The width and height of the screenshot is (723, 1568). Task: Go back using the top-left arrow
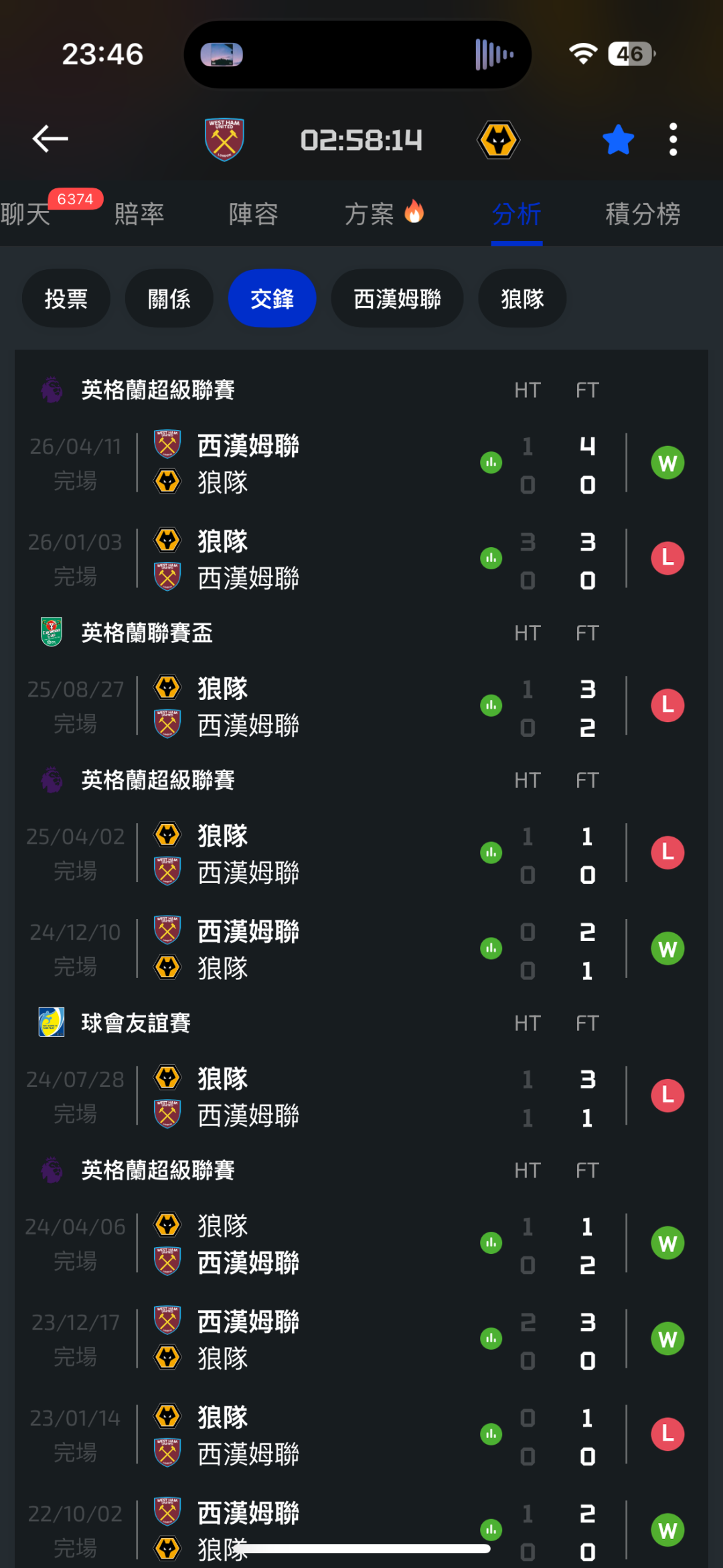click(50, 139)
